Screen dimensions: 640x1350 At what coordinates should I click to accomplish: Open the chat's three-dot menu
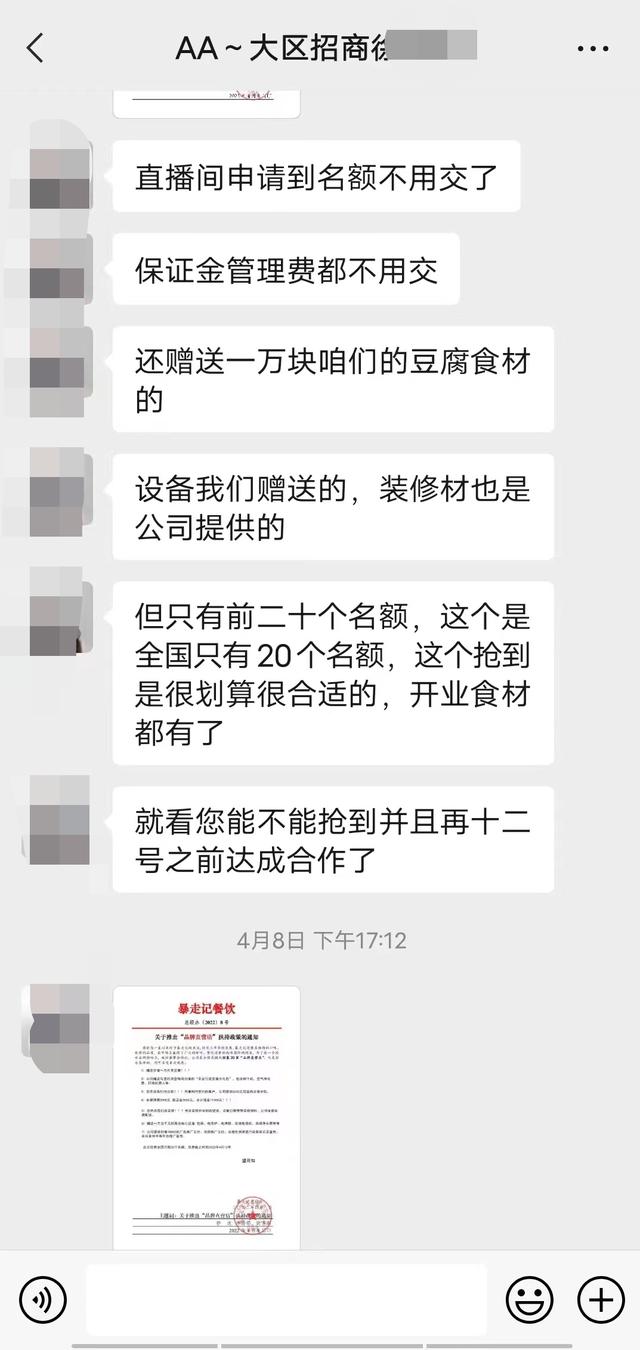[x=593, y=48]
